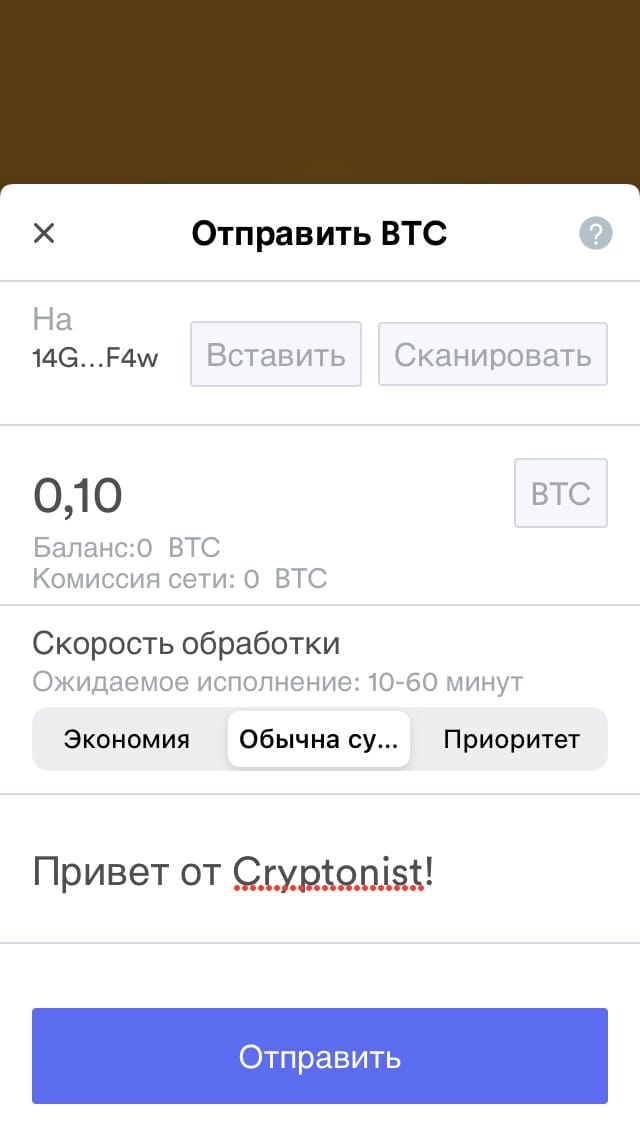Edit the recipient address 14G…F4w
Viewport: 640px width, 1136px height.
tap(95, 357)
